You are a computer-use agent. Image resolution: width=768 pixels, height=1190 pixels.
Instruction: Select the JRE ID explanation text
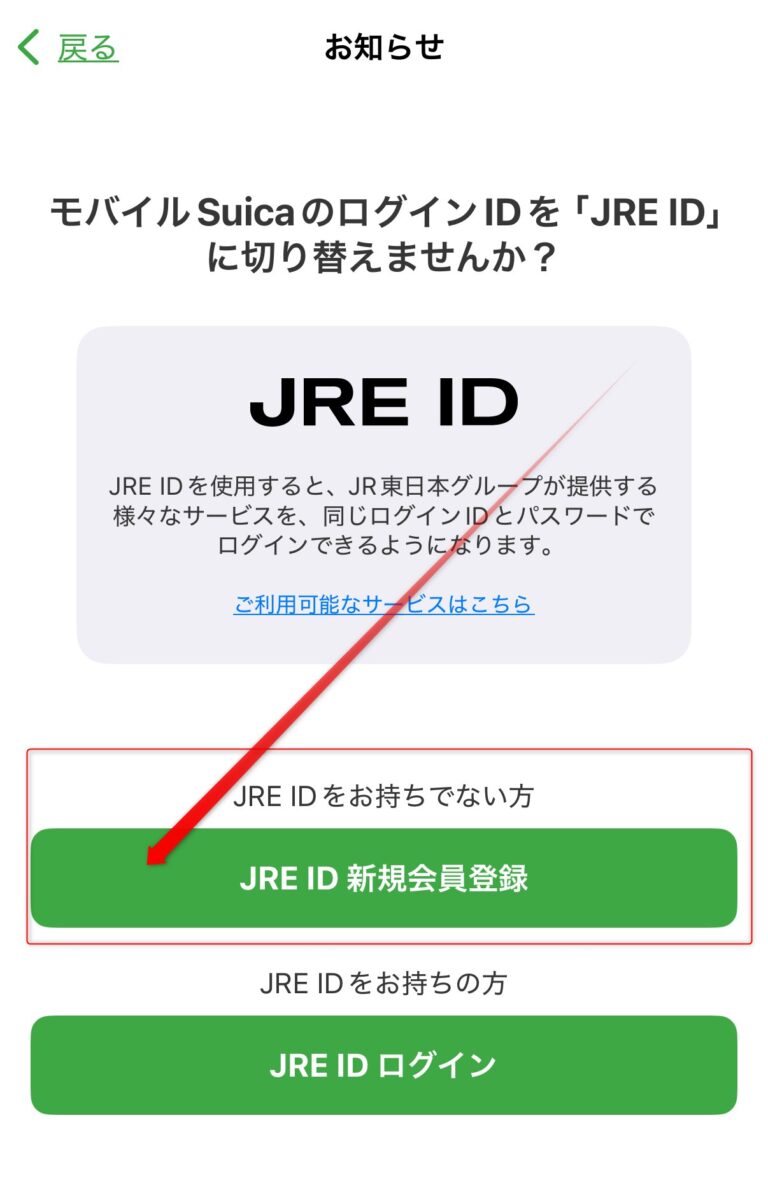click(384, 515)
